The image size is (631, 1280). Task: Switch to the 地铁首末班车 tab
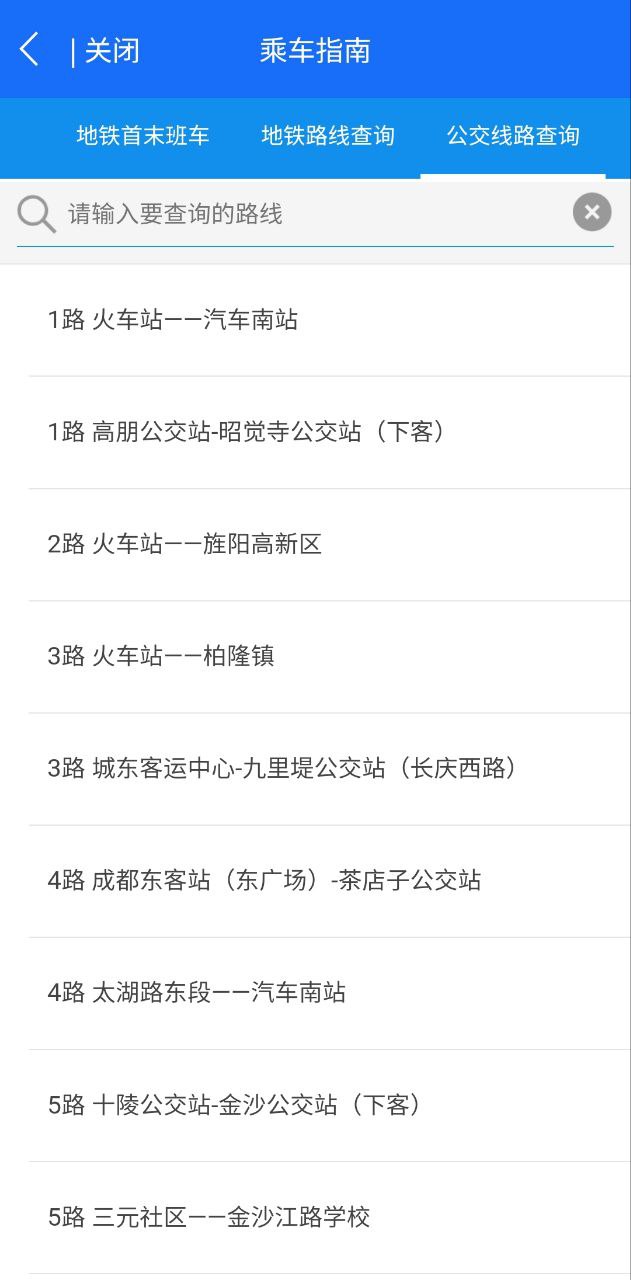click(143, 136)
